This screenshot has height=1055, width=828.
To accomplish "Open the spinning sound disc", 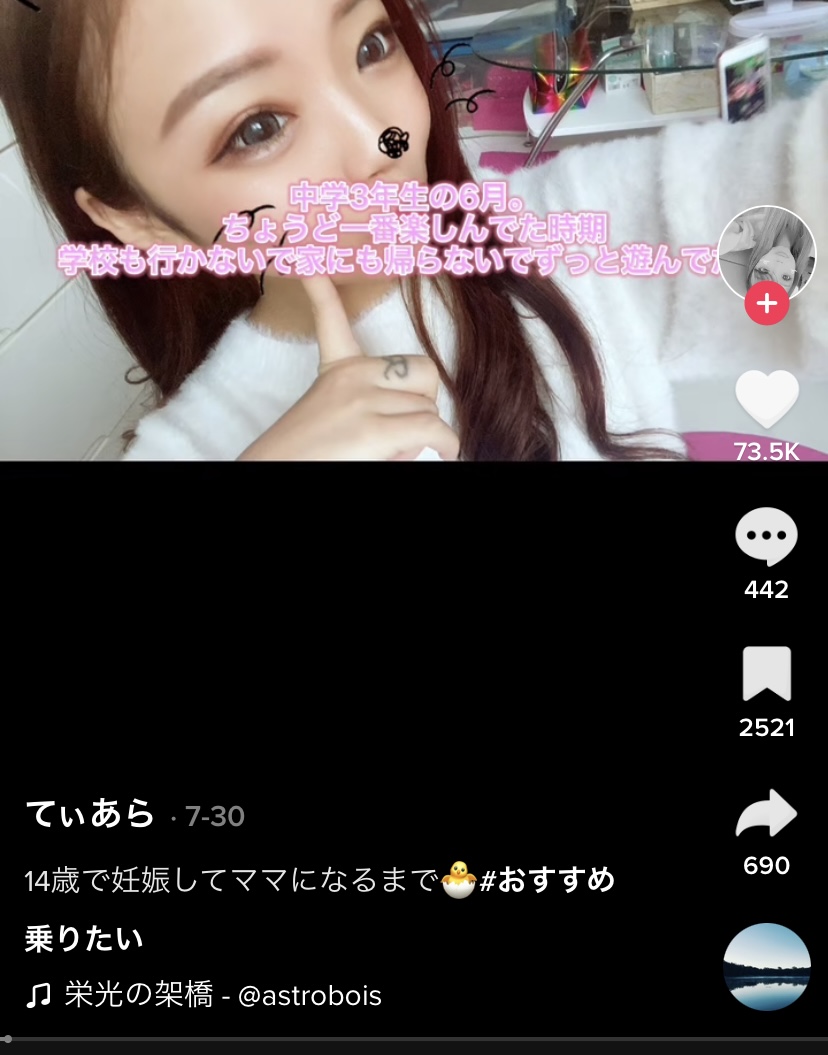I will [766, 967].
